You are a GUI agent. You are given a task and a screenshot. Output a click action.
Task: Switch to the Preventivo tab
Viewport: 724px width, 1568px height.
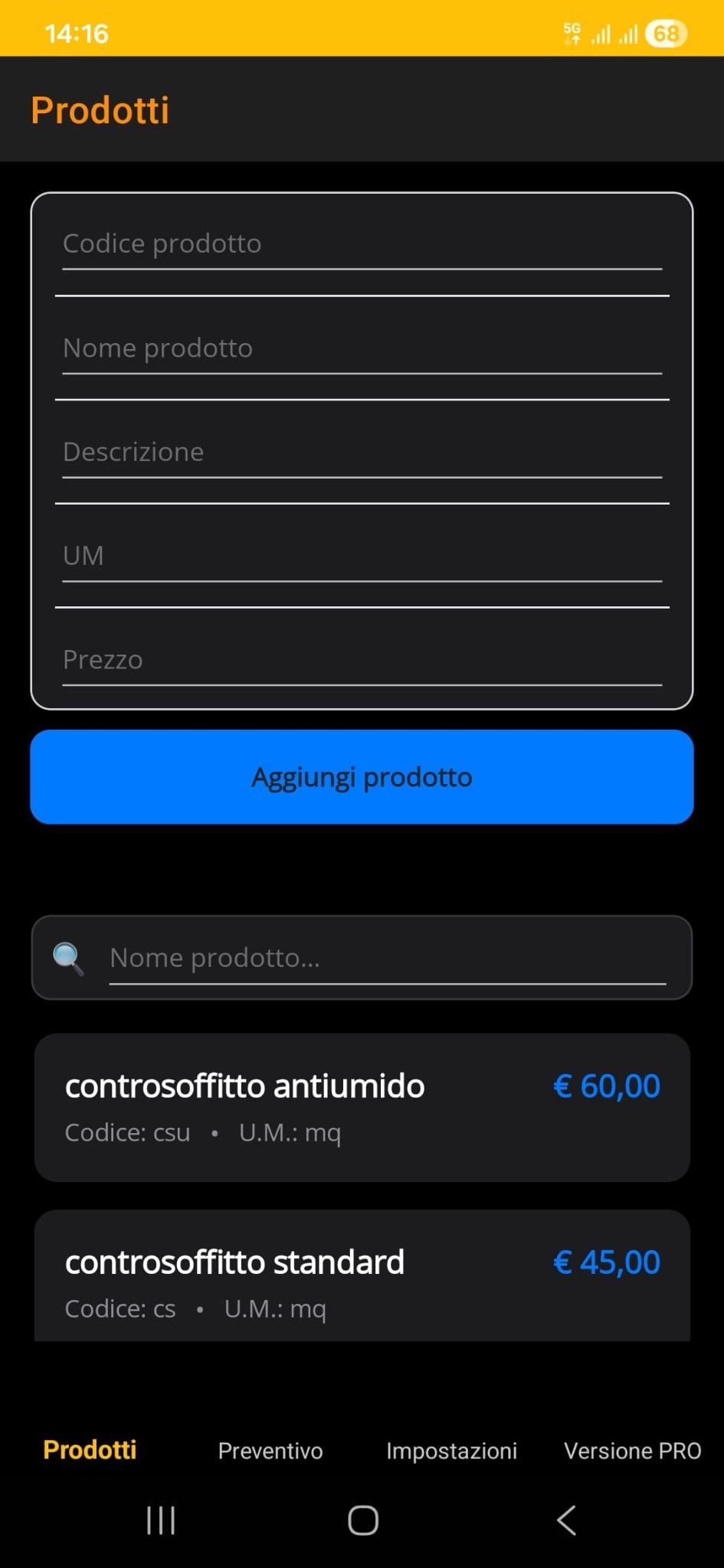(x=270, y=1451)
